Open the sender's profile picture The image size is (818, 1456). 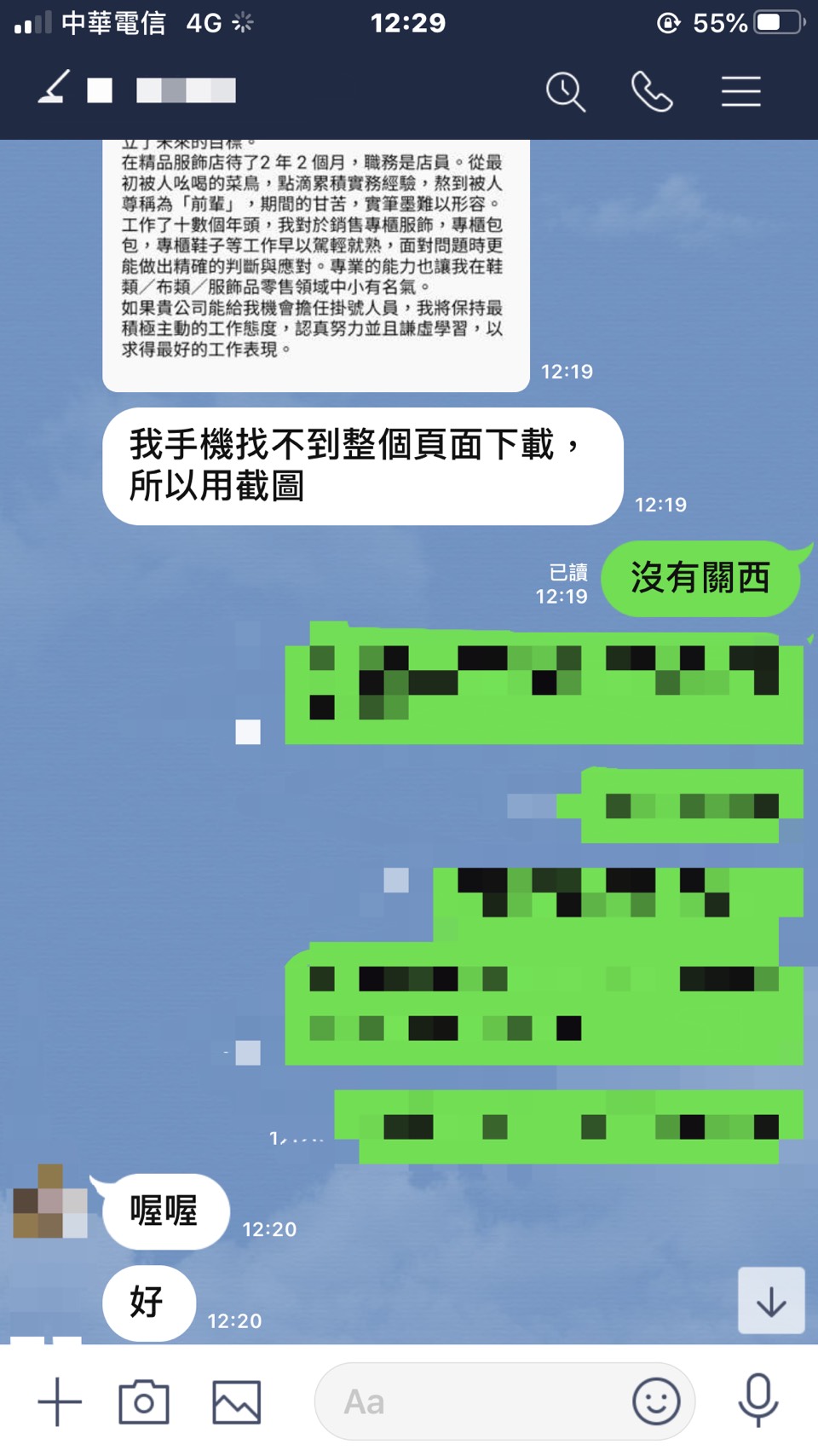tap(50, 1201)
